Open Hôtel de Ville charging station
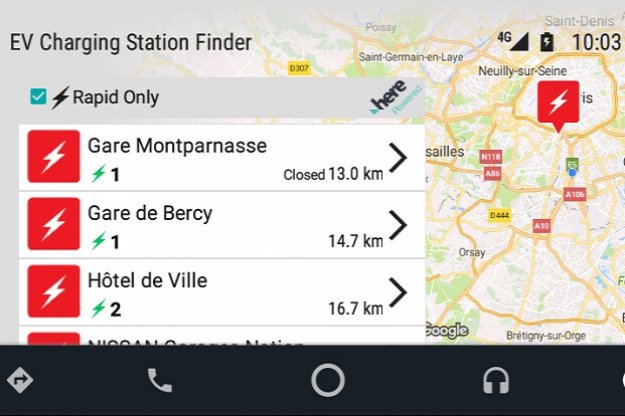The height and width of the screenshot is (416, 625). point(220,293)
